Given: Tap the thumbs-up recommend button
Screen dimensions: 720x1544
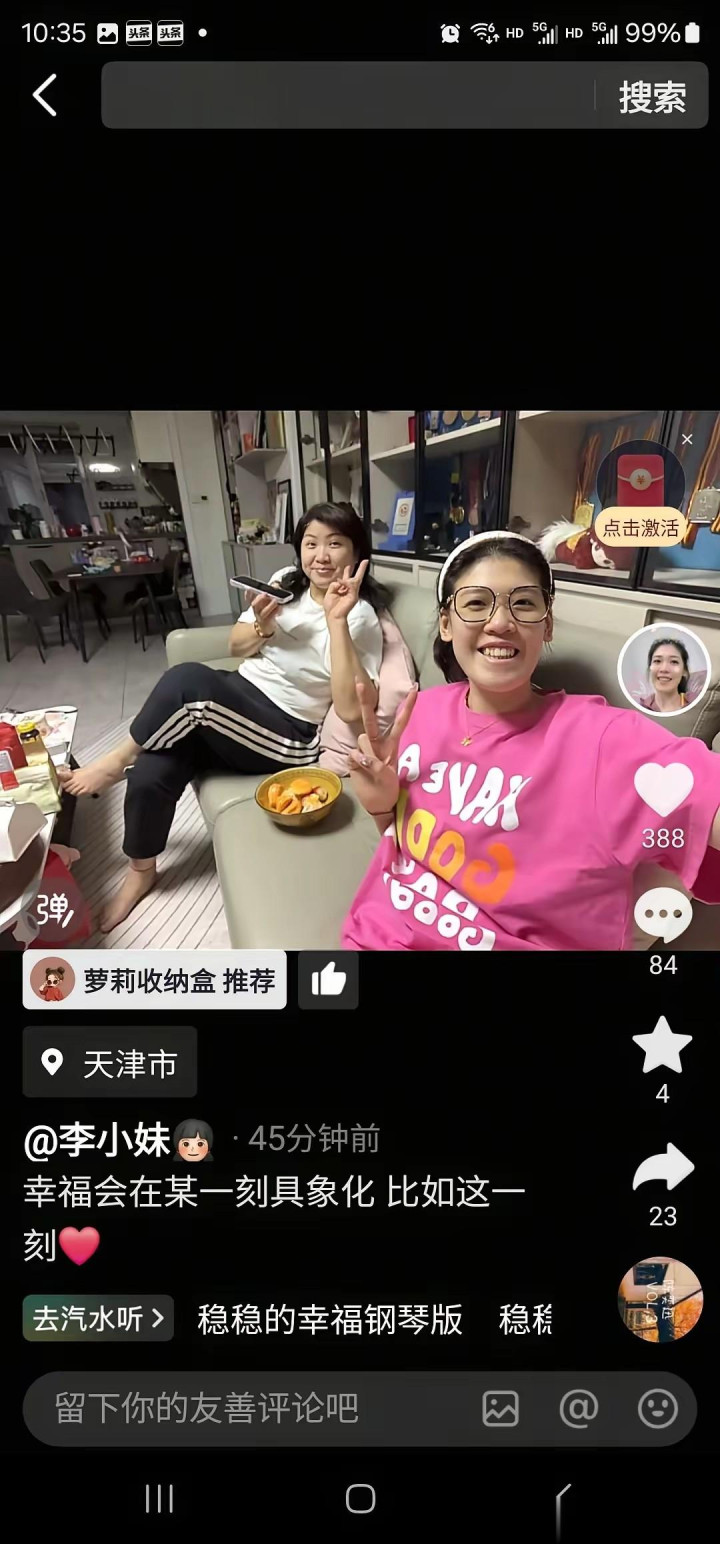Looking at the screenshot, I should point(328,980).
